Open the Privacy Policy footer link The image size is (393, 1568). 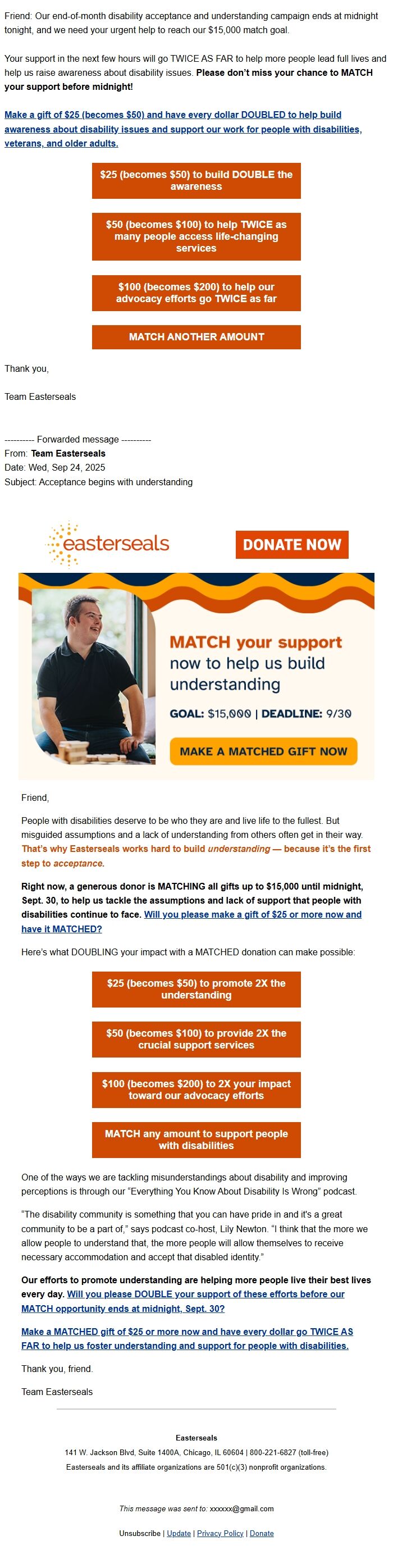tap(220, 1534)
